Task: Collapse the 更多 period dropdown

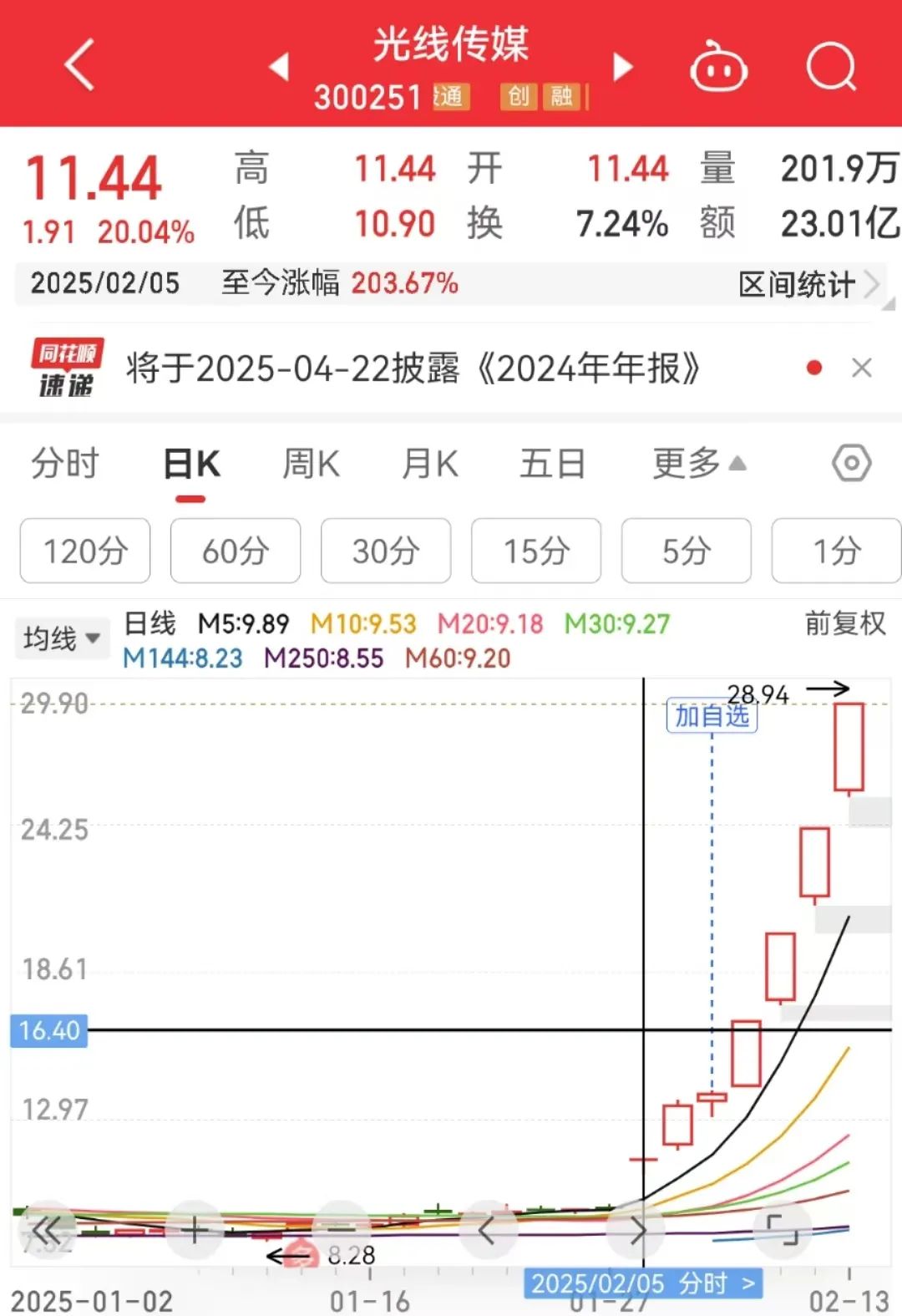Action: [693, 463]
